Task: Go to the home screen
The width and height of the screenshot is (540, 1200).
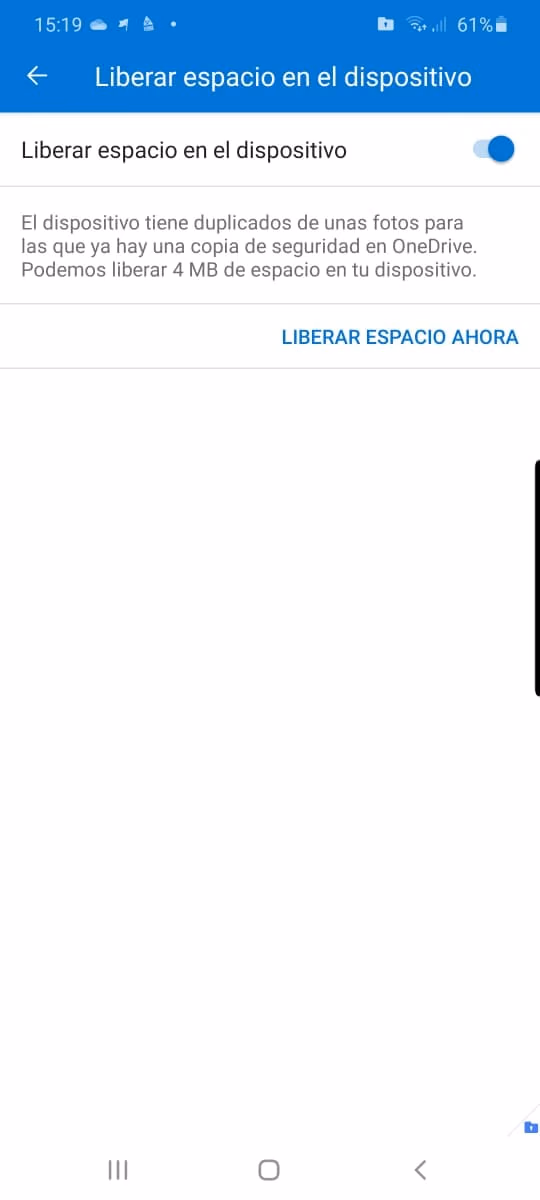Action: coord(269,1169)
